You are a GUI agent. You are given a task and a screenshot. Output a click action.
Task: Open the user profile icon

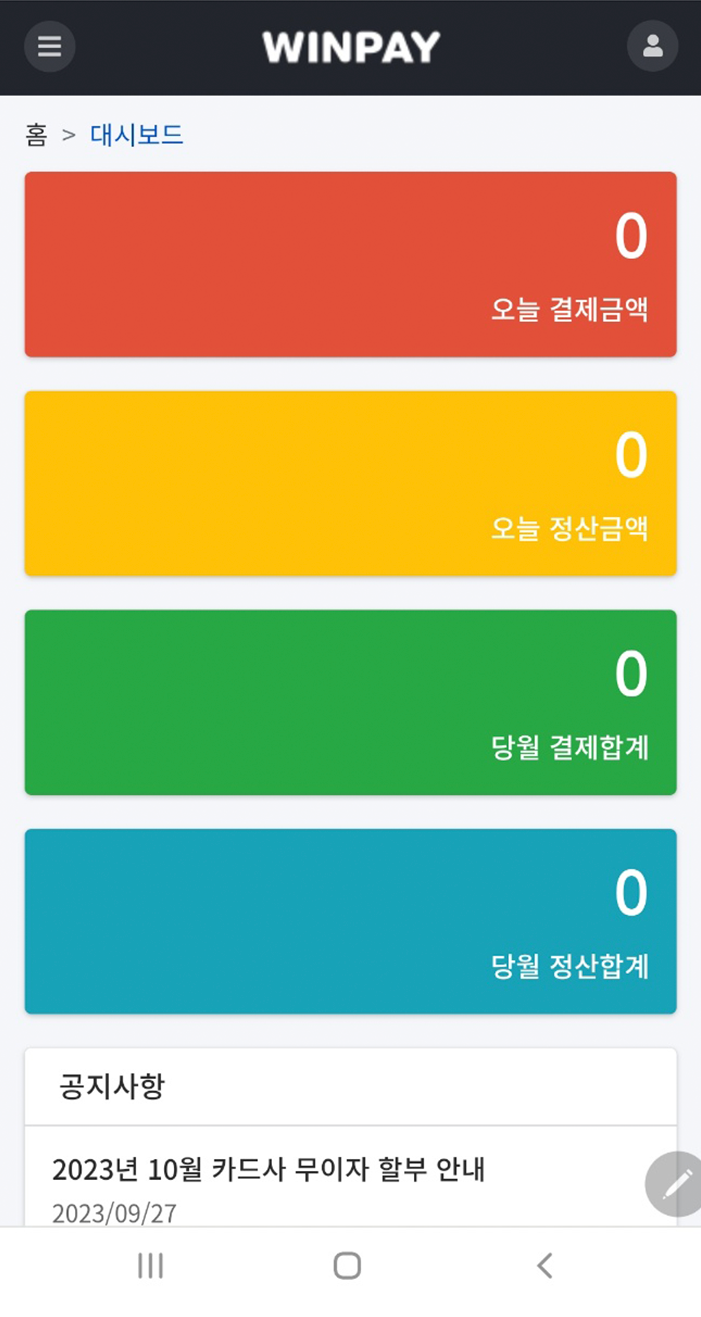(652, 46)
